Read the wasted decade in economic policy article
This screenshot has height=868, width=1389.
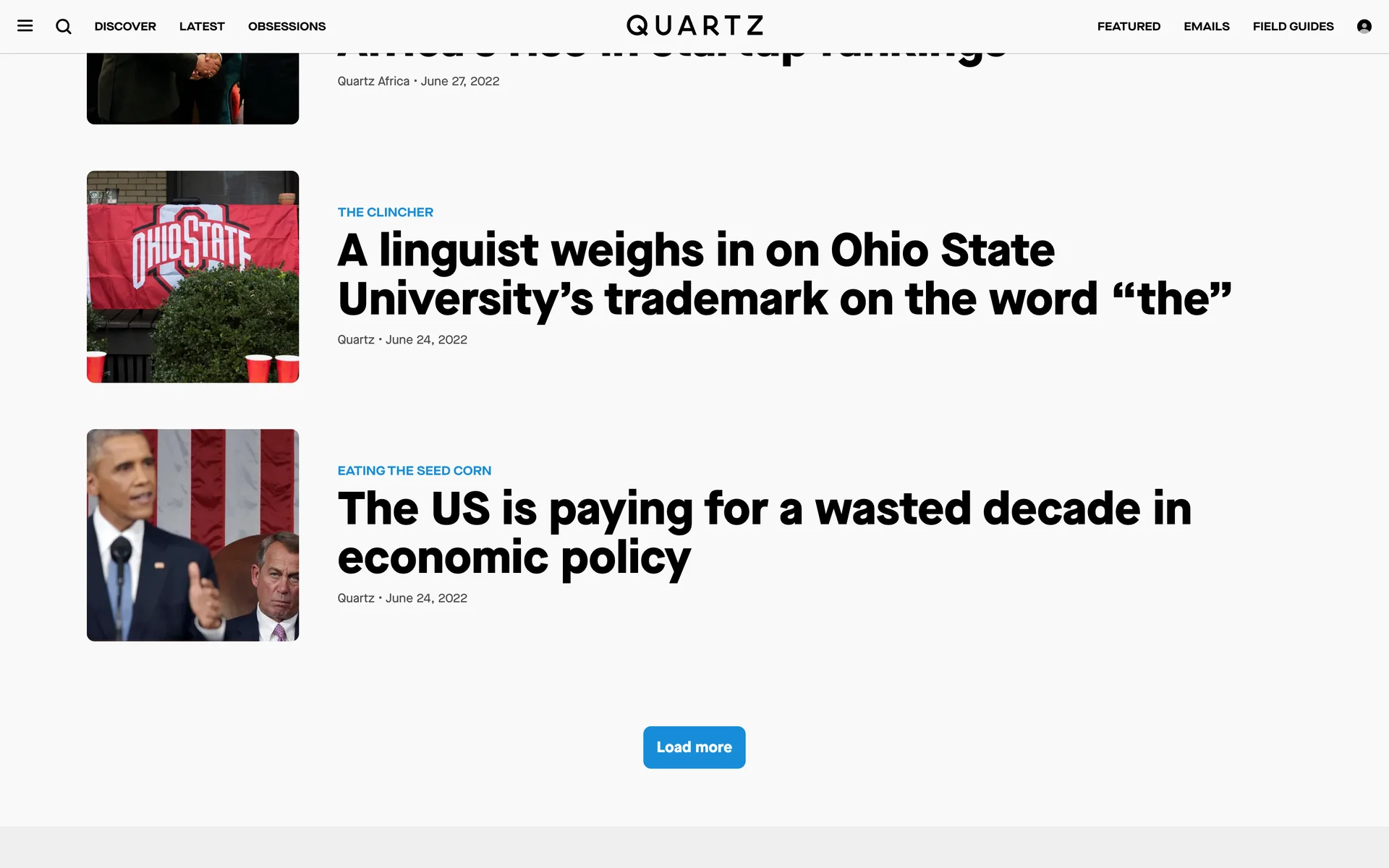(x=764, y=532)
